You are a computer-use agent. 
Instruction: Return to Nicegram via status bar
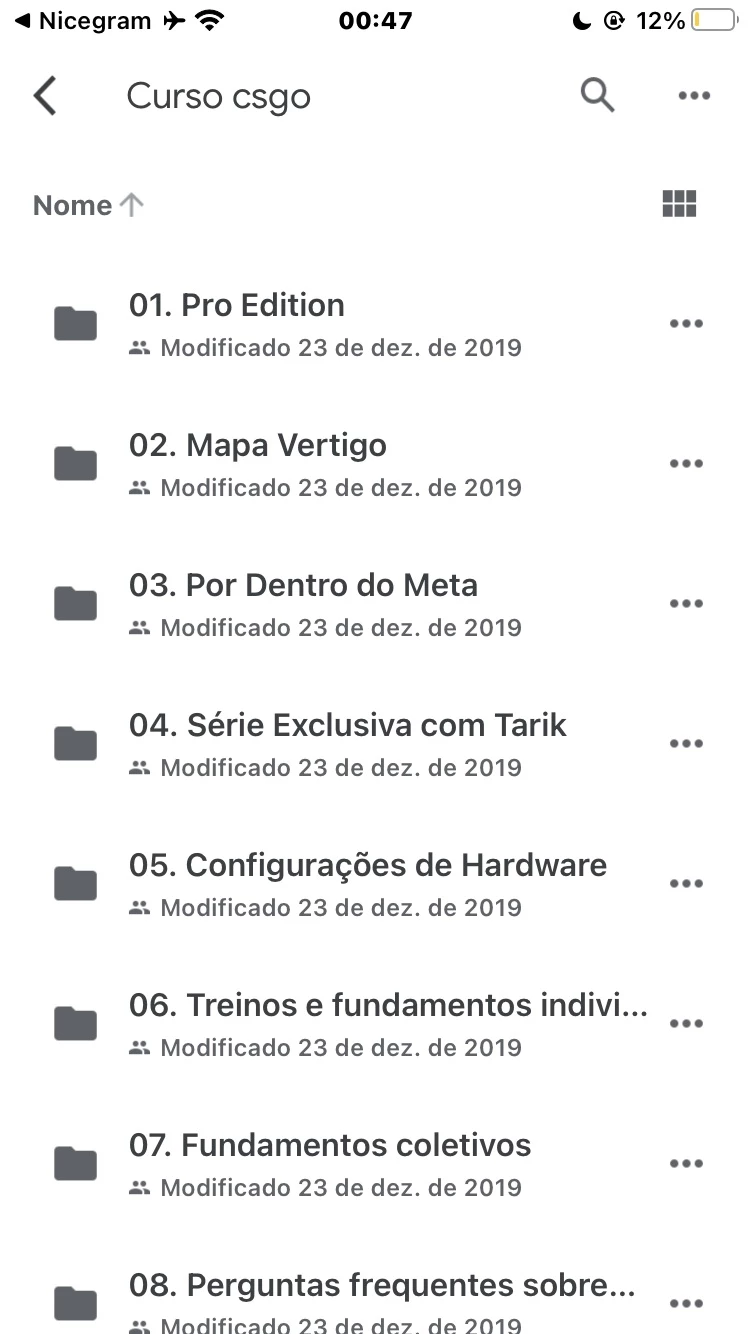click(83, 21)
